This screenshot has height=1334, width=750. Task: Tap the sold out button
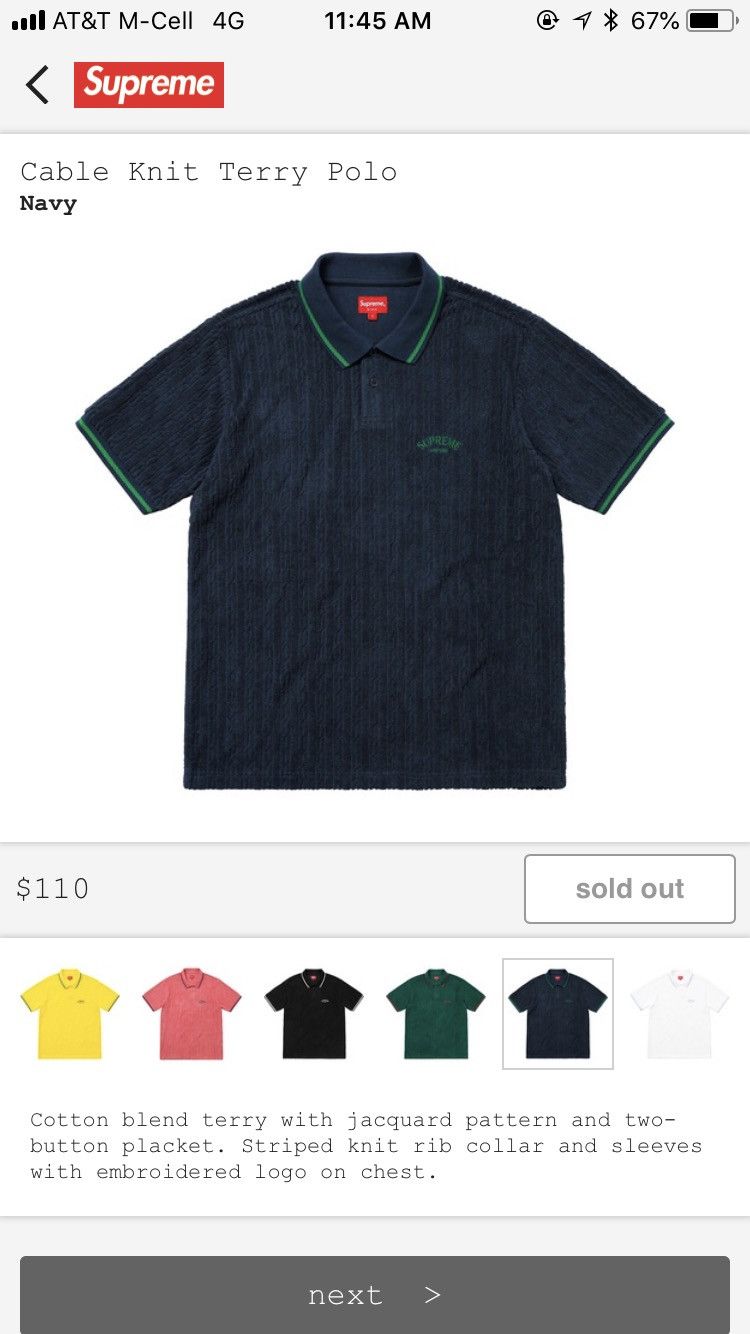click(629, 888)
